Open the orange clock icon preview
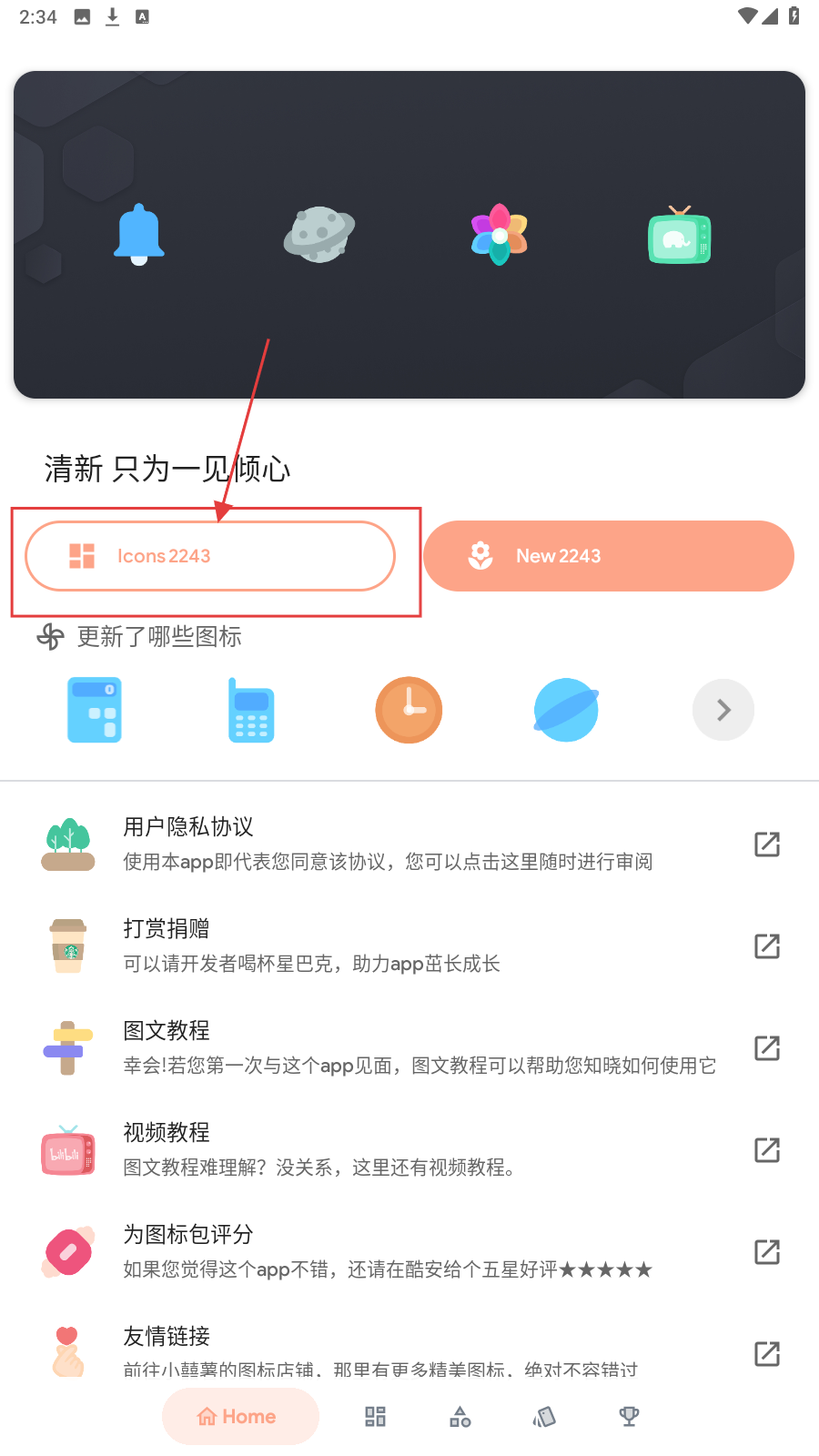819x1456 pixels. pos(409,710)
